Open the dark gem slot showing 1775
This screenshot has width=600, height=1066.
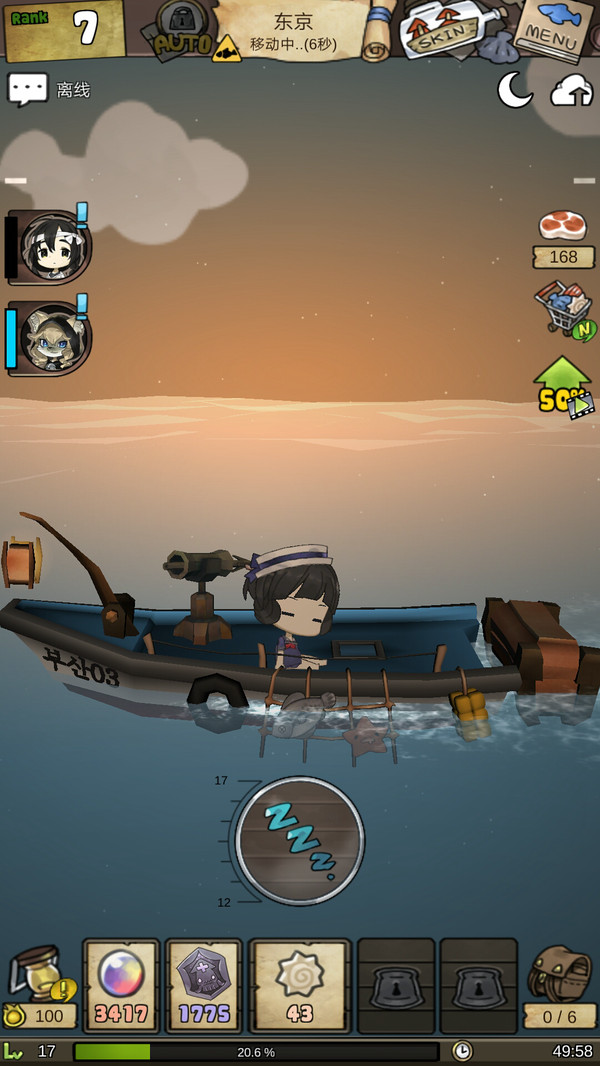[204, 985]
